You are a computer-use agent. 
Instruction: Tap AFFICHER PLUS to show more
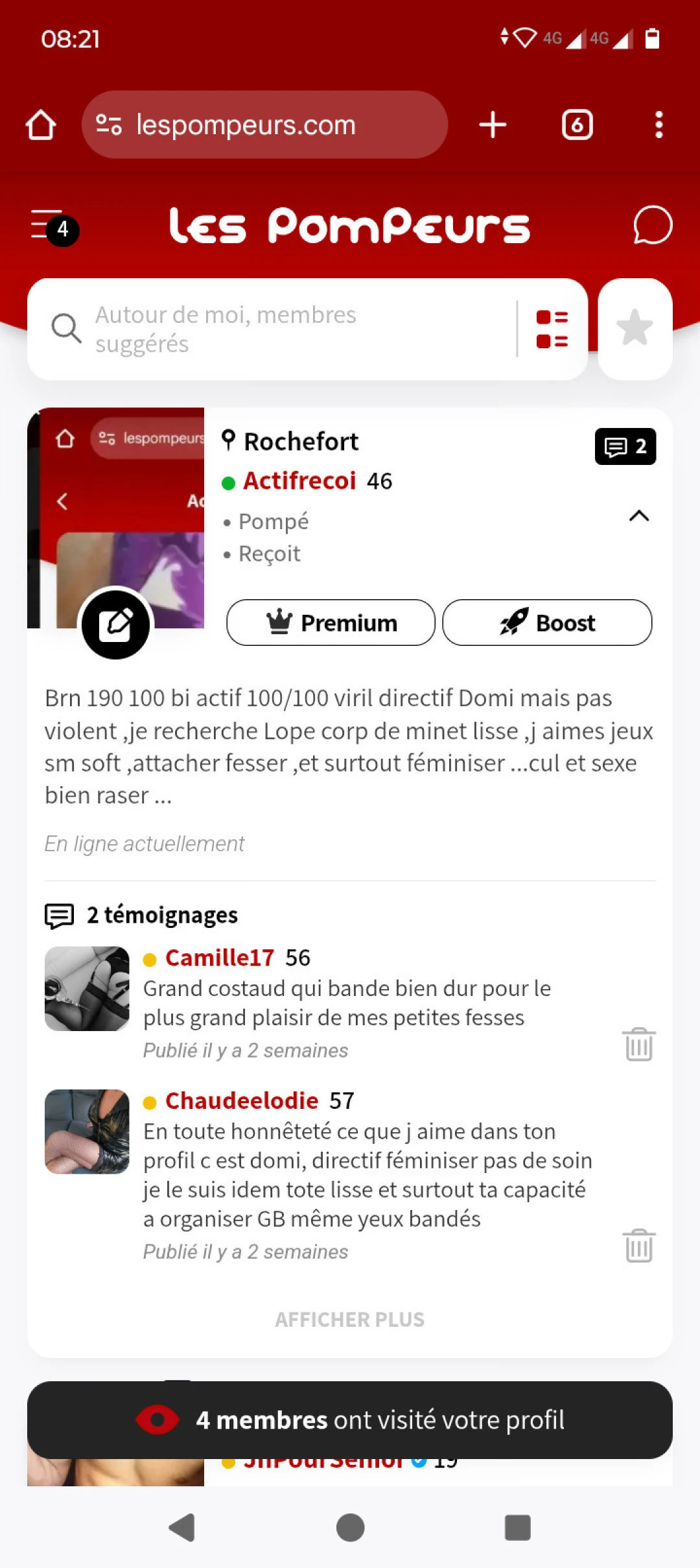349,1320
